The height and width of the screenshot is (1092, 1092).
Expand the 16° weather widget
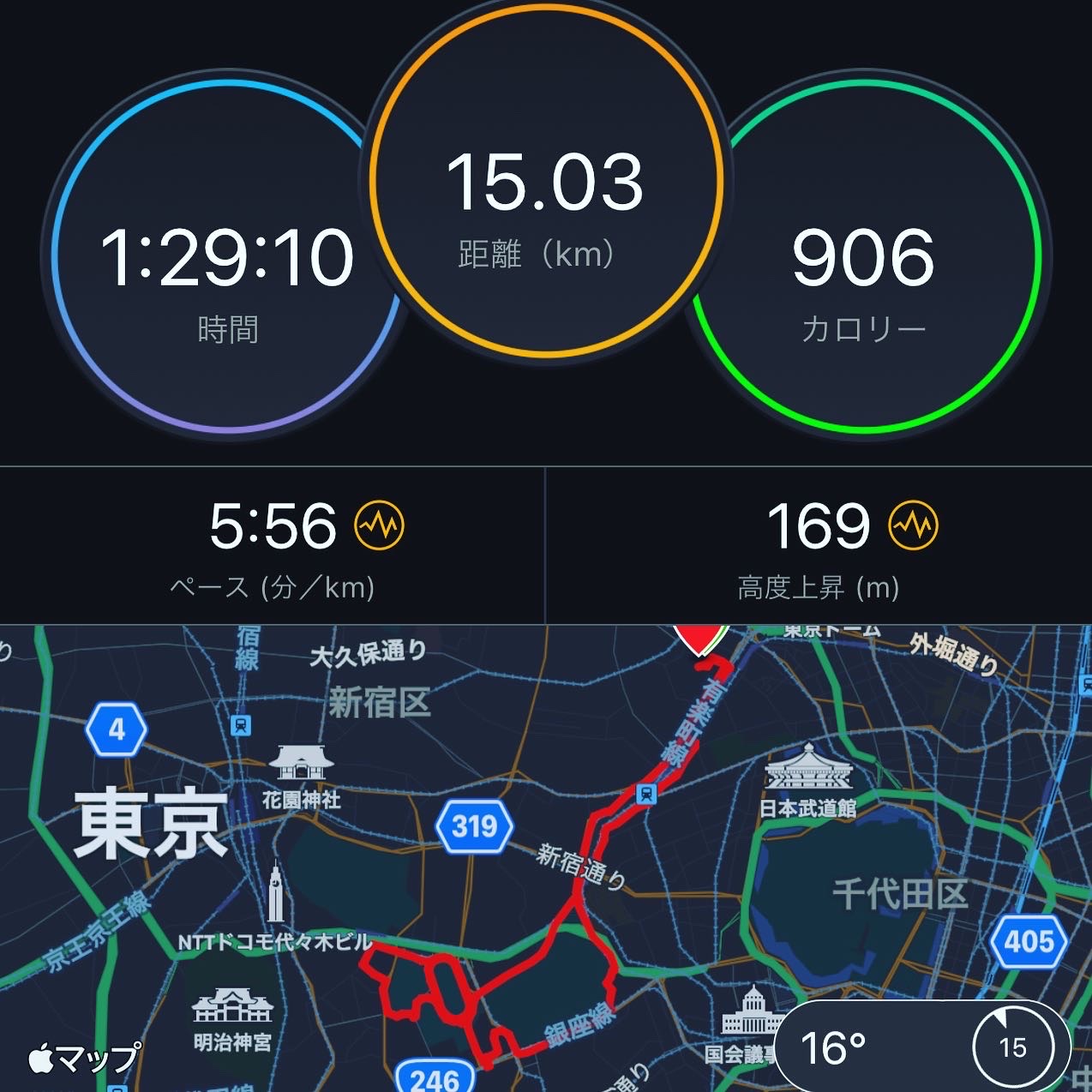921,1047
